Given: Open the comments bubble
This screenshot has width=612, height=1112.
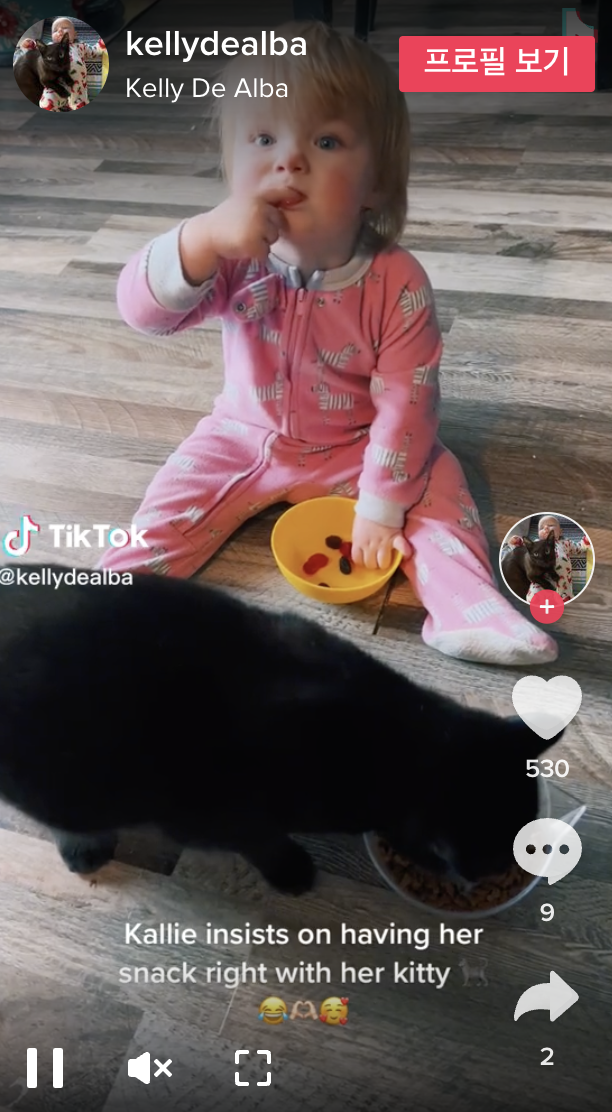Looking at the screenshot, I should 546,852.
